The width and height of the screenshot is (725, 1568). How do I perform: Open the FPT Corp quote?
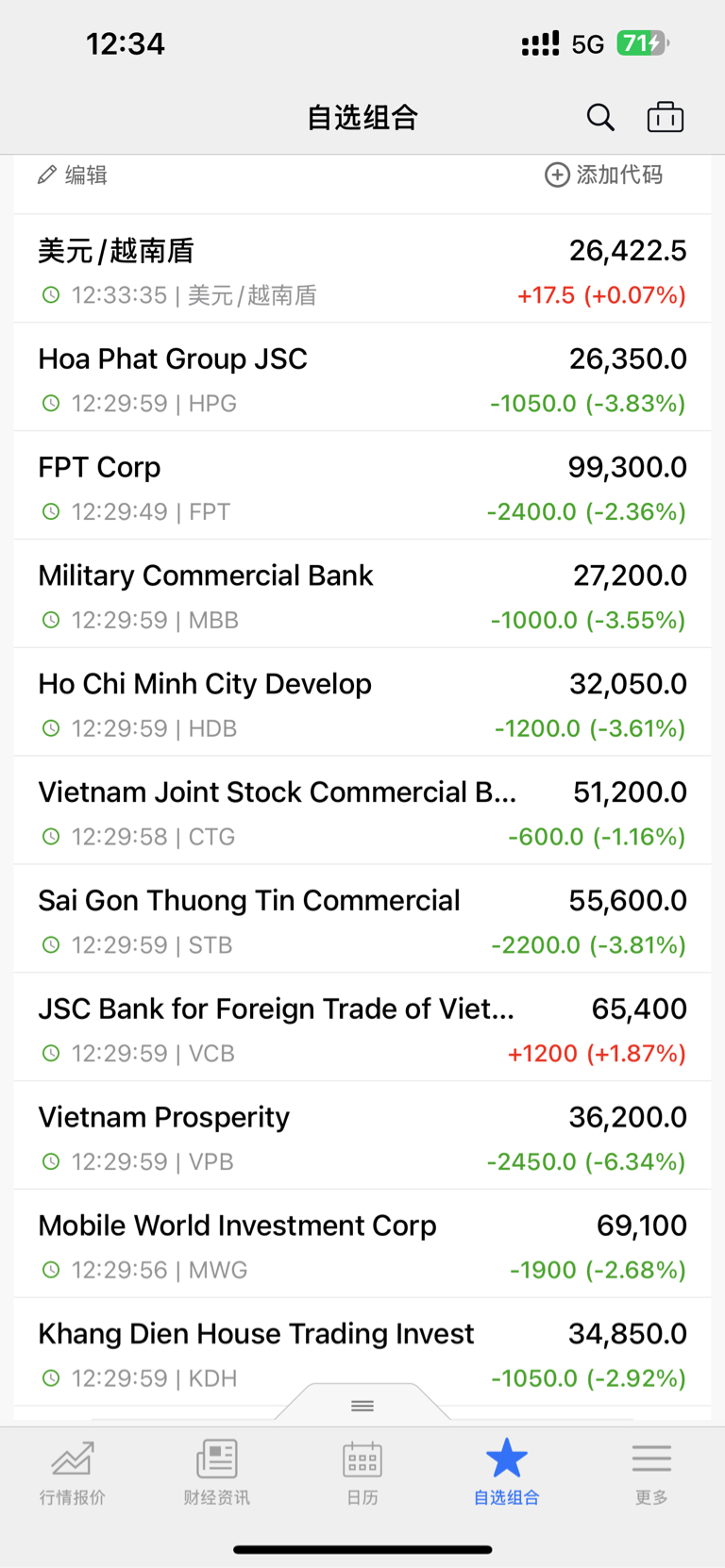pos(362,486)
